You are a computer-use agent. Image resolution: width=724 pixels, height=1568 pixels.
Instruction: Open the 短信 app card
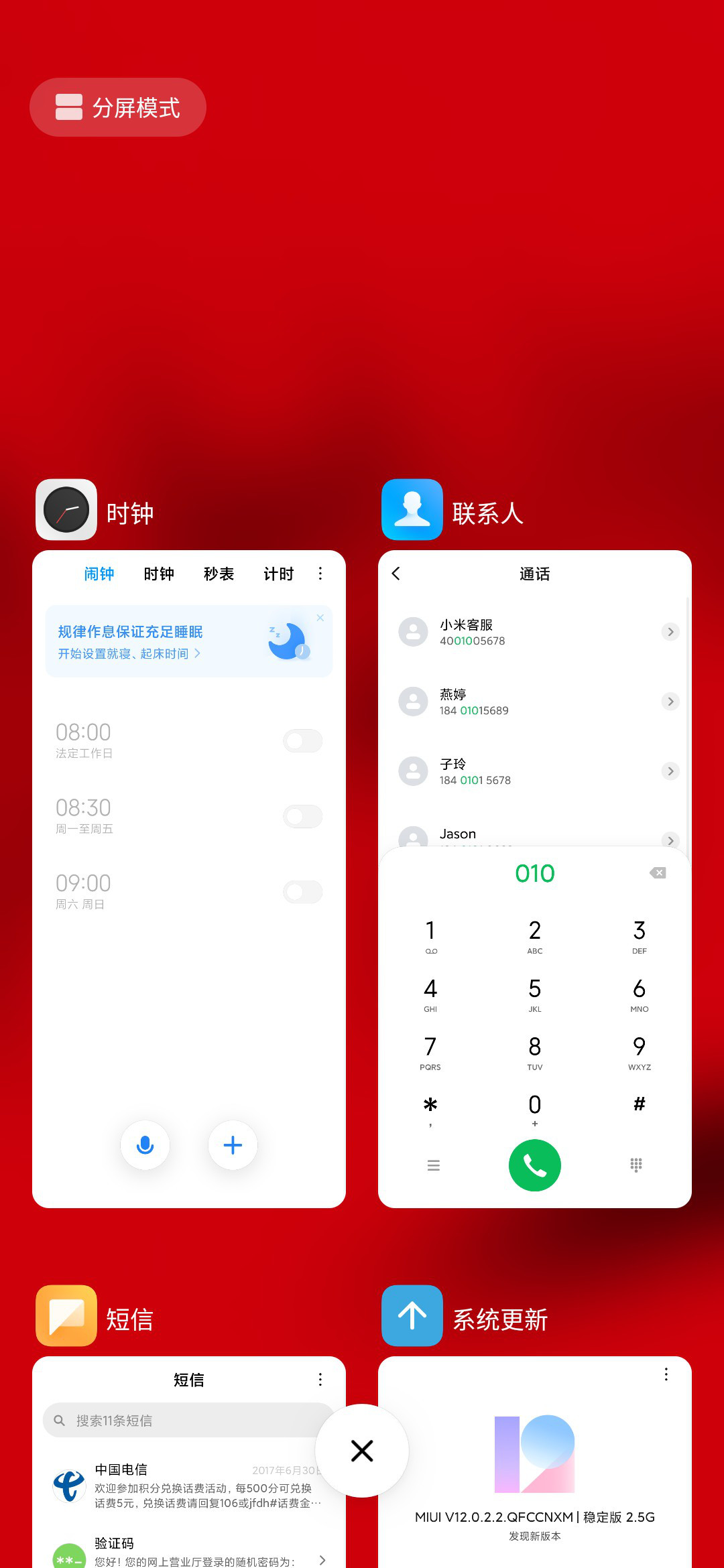pos(189,1462)
